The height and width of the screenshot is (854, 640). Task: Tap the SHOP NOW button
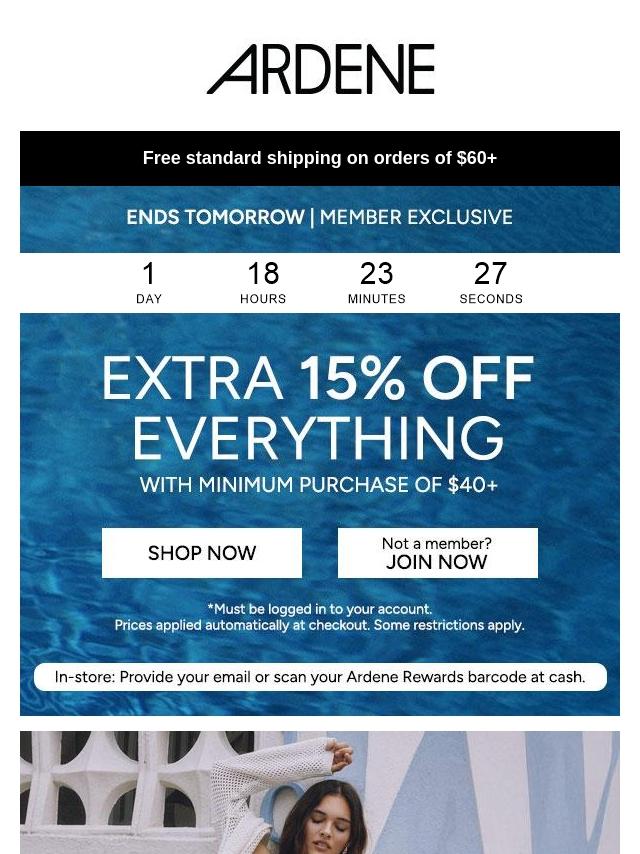[x=202, y=553]
